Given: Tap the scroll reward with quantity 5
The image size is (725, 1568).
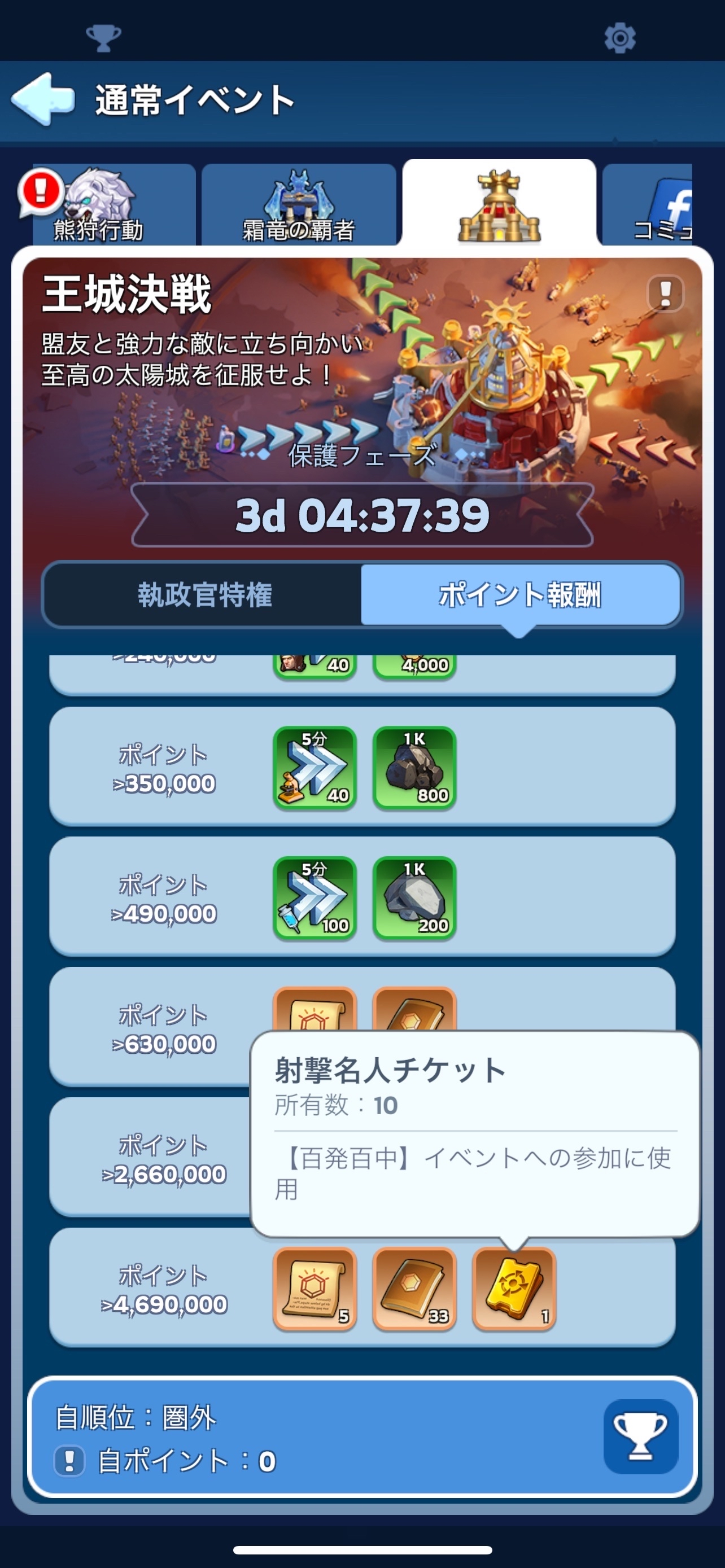Looking at the screenshot, I should click(x=315, y=1289).
